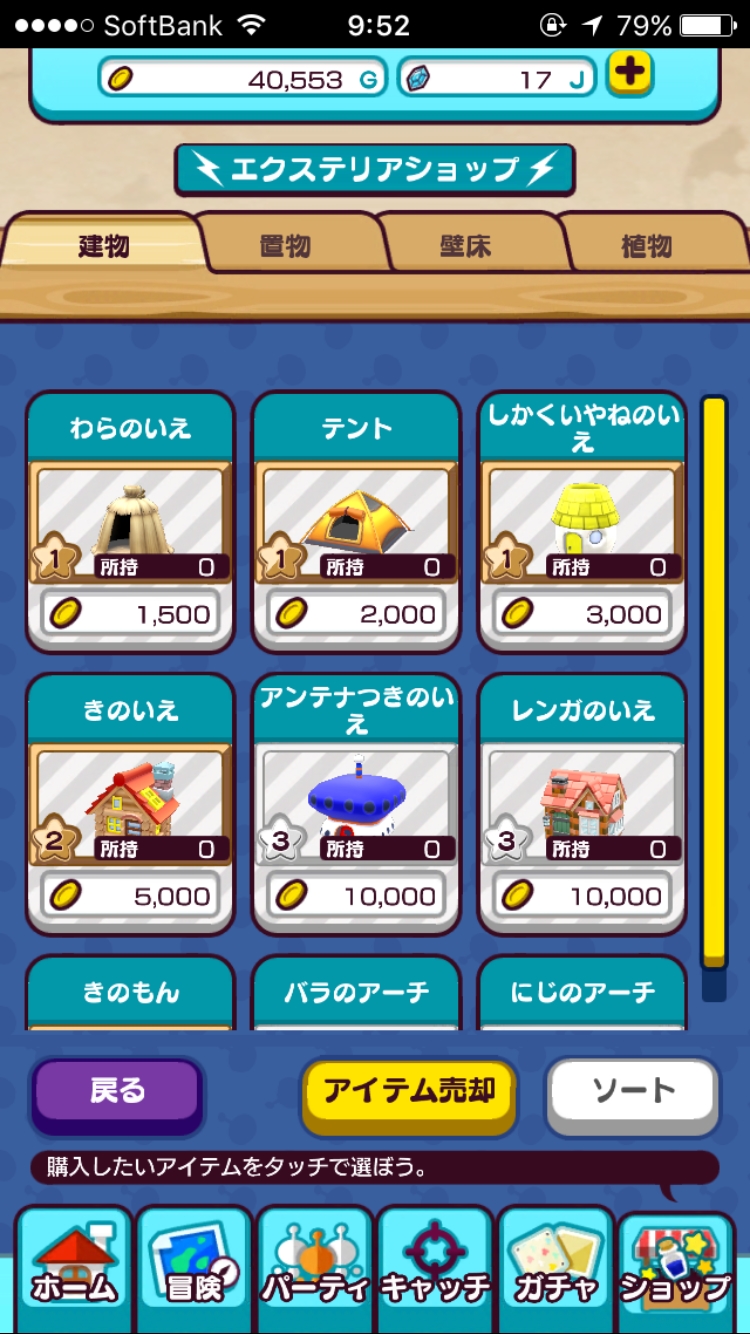750x1334 pixels.
Task: Select the アンテナつきのいえ item
Action: [356, 803]
